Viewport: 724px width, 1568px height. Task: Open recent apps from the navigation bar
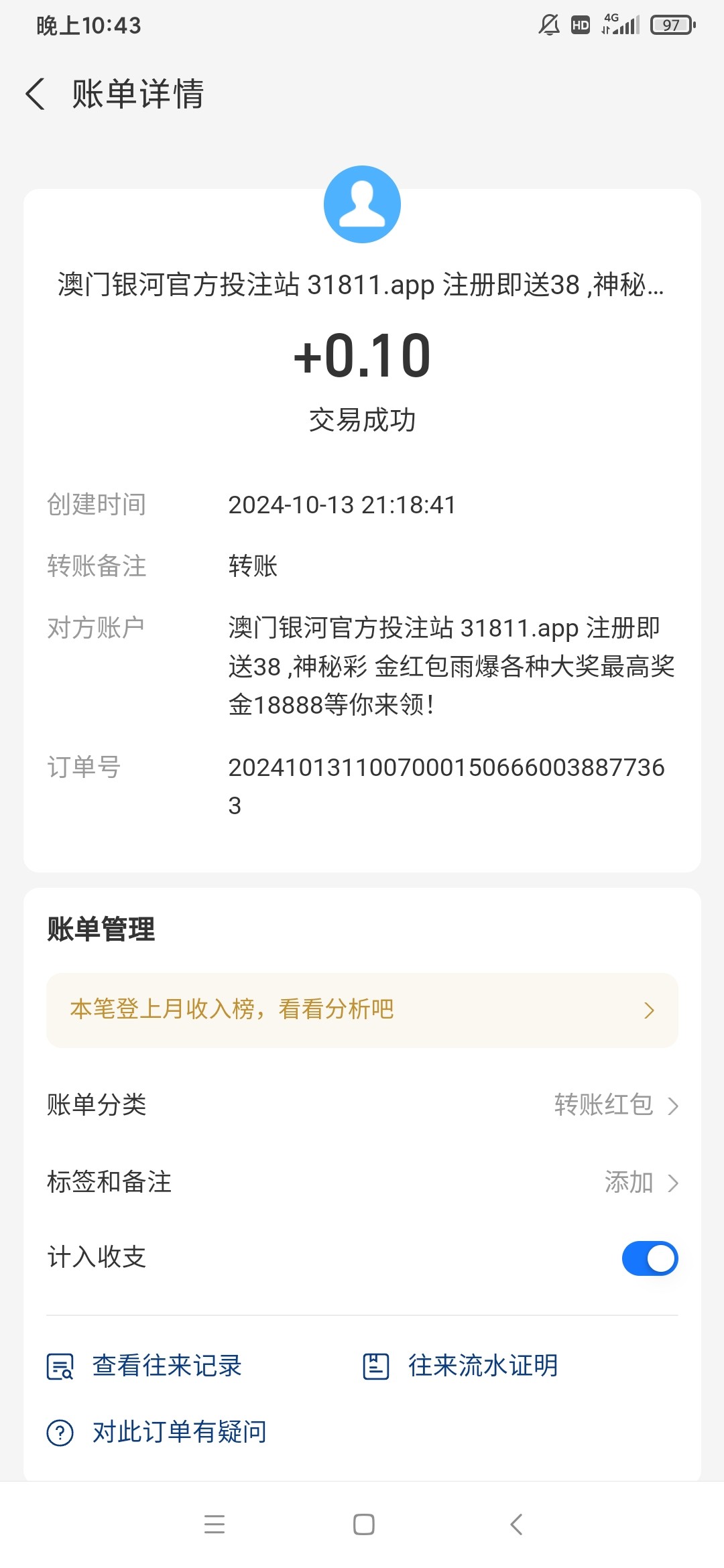(215, 1524)
